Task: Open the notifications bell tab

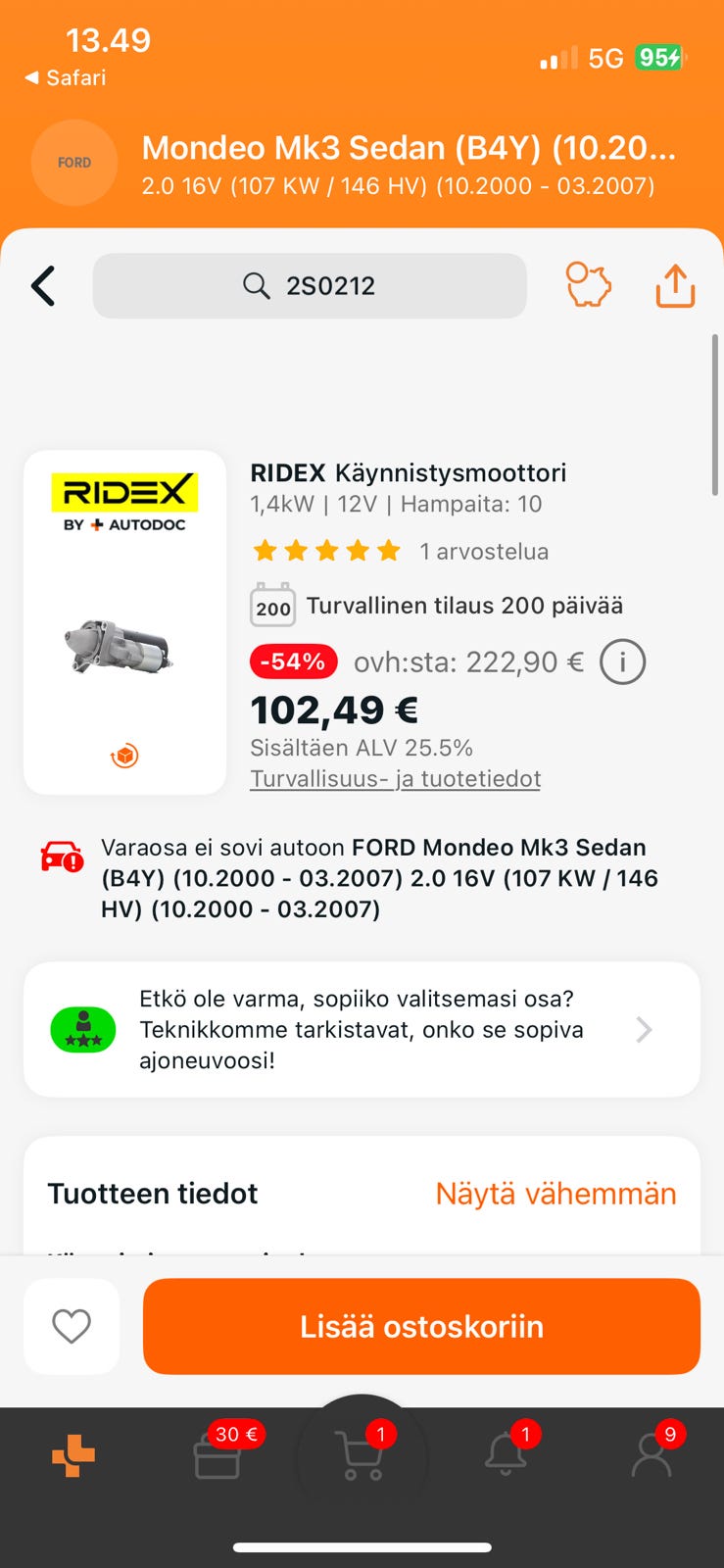Action: 506,1455
